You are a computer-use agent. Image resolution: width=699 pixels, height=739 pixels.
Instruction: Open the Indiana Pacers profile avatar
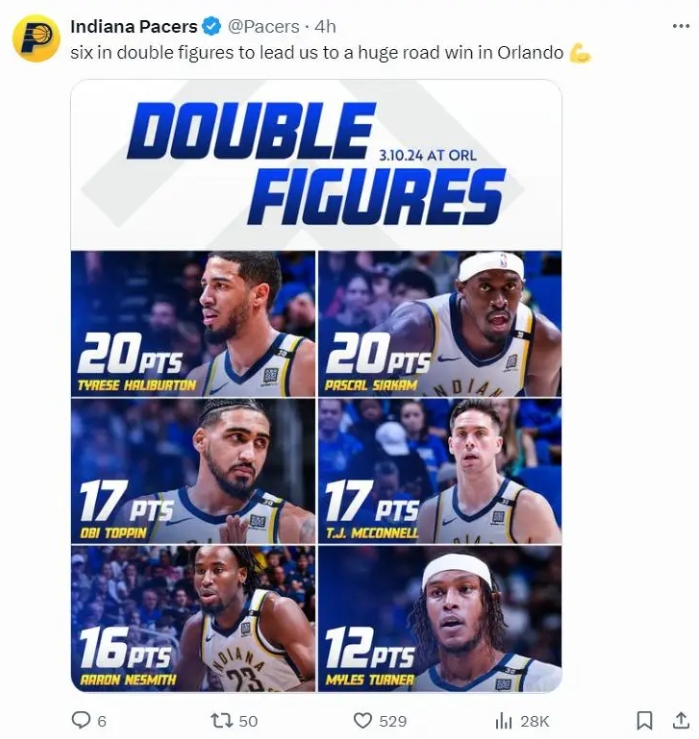click(36, 39)
